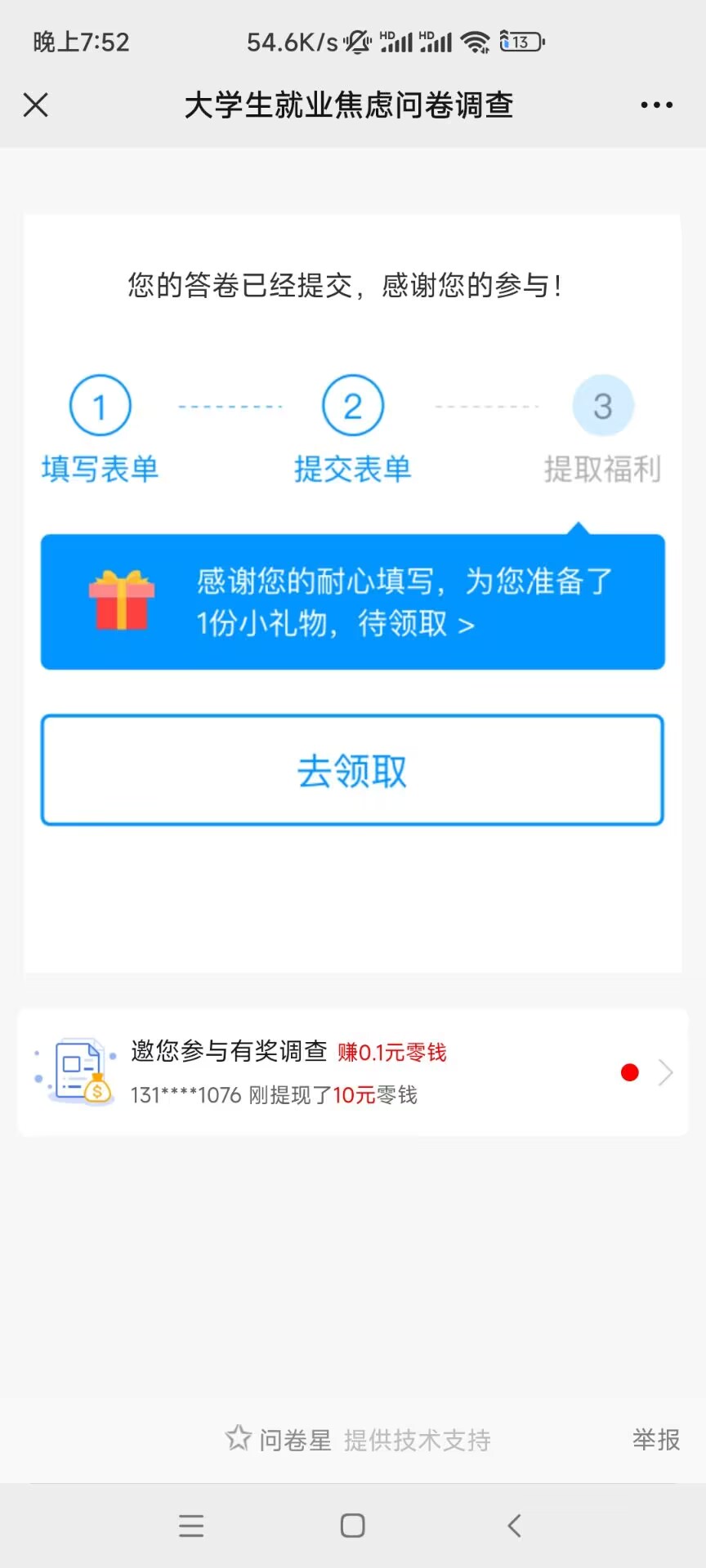This screenshot has height=1568, width=706.
Task: Open the 问卷星 技术支持 link
Action: pos(358,1440)
